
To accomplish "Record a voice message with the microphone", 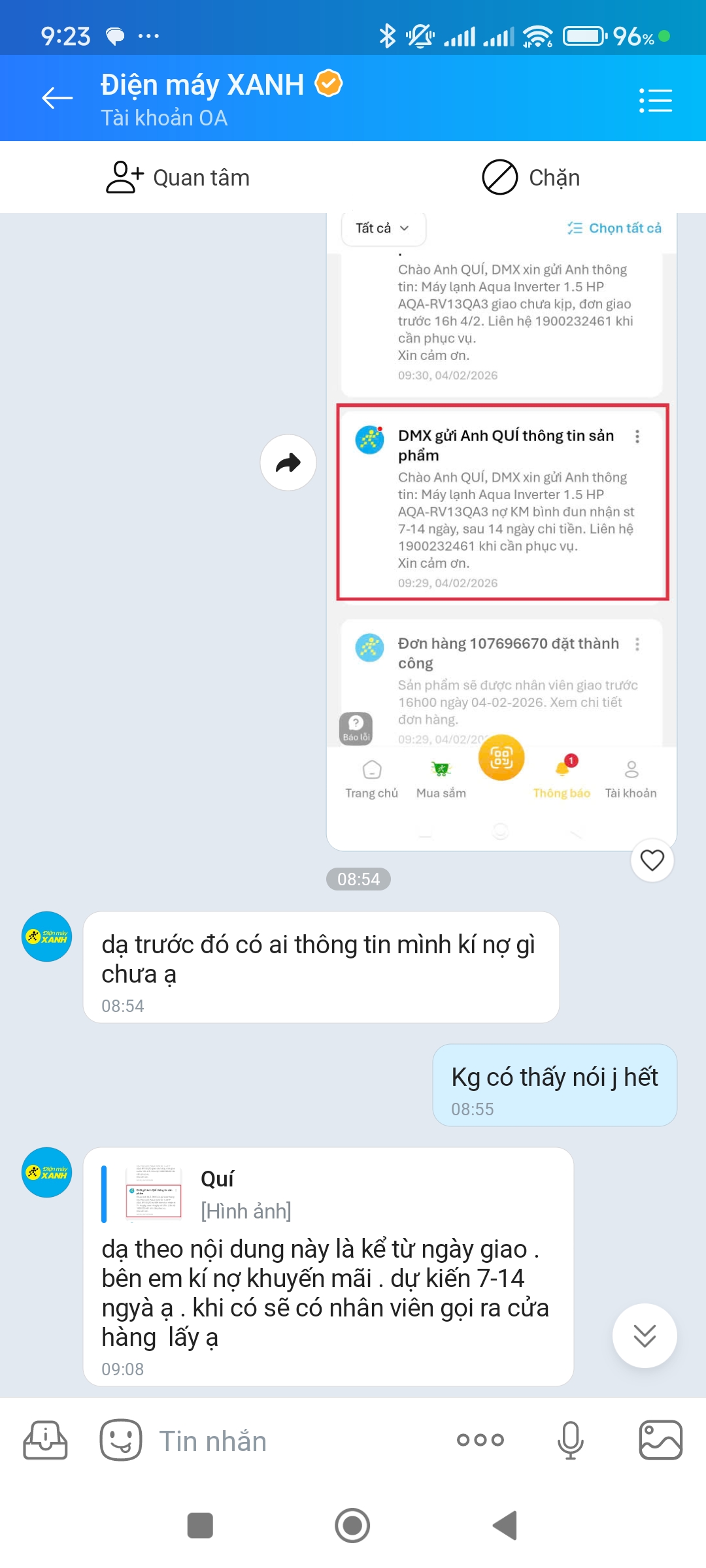I will coord(570,1440).
